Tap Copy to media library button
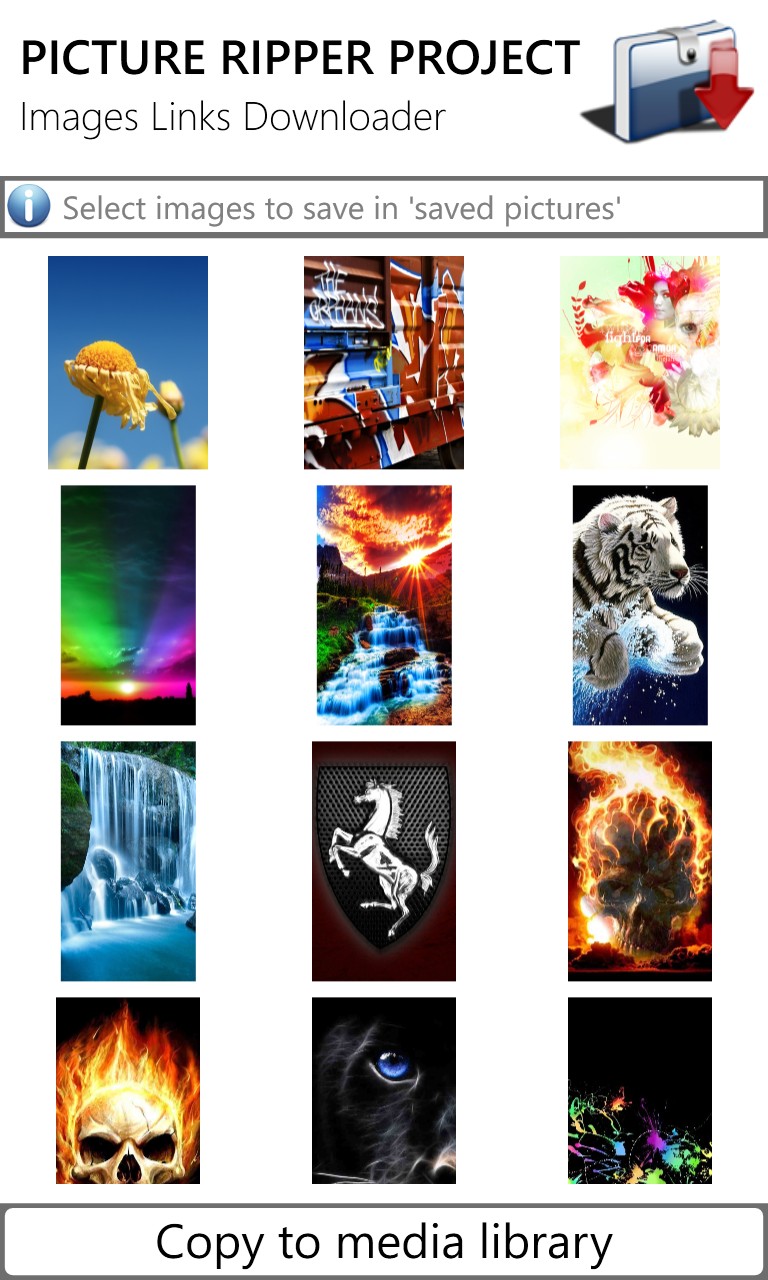This screenshot has width=768, height=1280. pos(384,1242)
